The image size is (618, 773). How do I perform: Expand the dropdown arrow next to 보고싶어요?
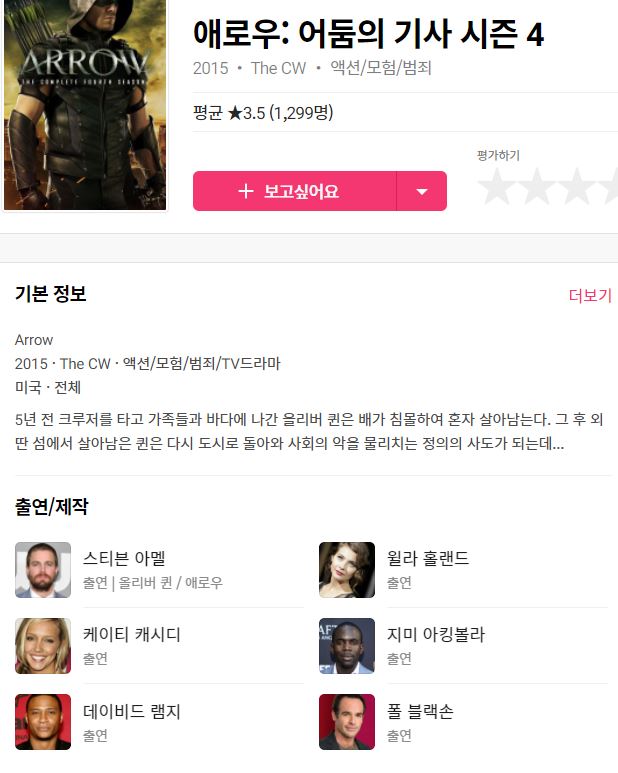coord(421,191)
